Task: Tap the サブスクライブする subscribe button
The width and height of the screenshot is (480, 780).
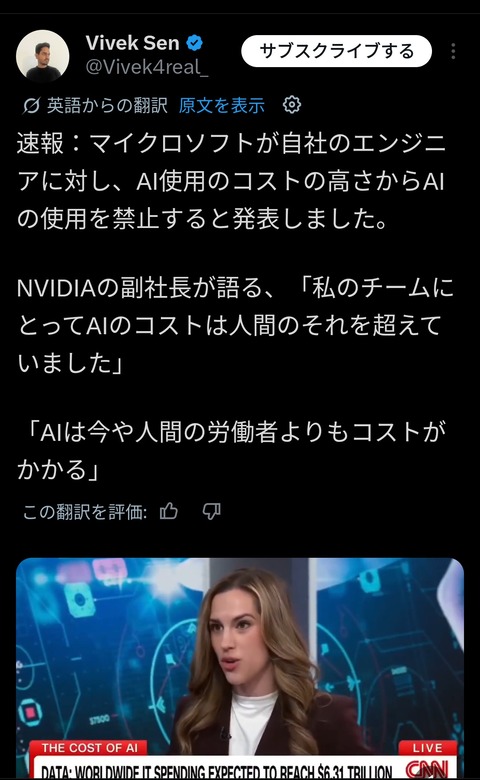Action: (x=336, y=51)
